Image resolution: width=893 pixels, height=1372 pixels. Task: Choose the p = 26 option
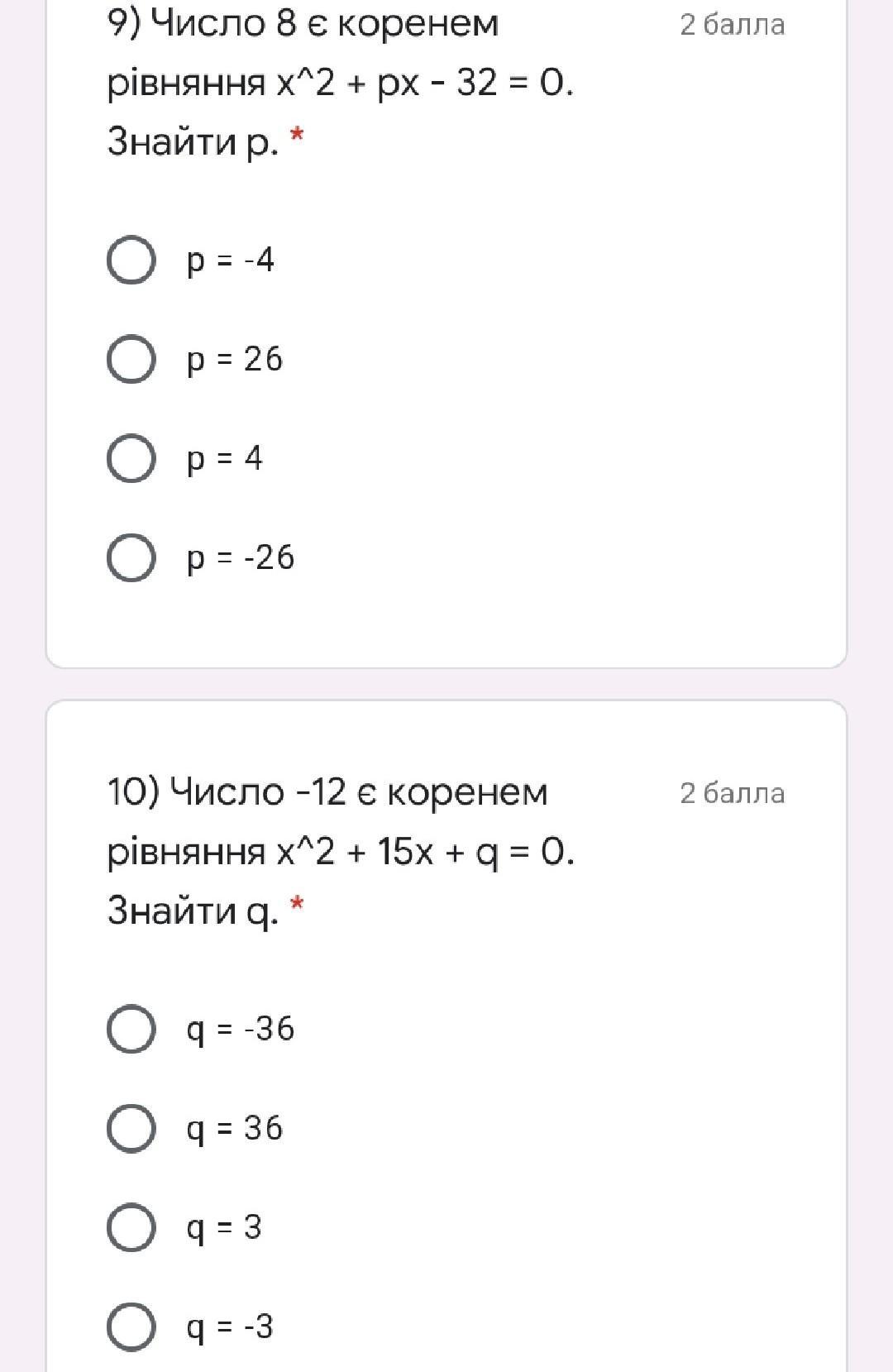point(131,360)
